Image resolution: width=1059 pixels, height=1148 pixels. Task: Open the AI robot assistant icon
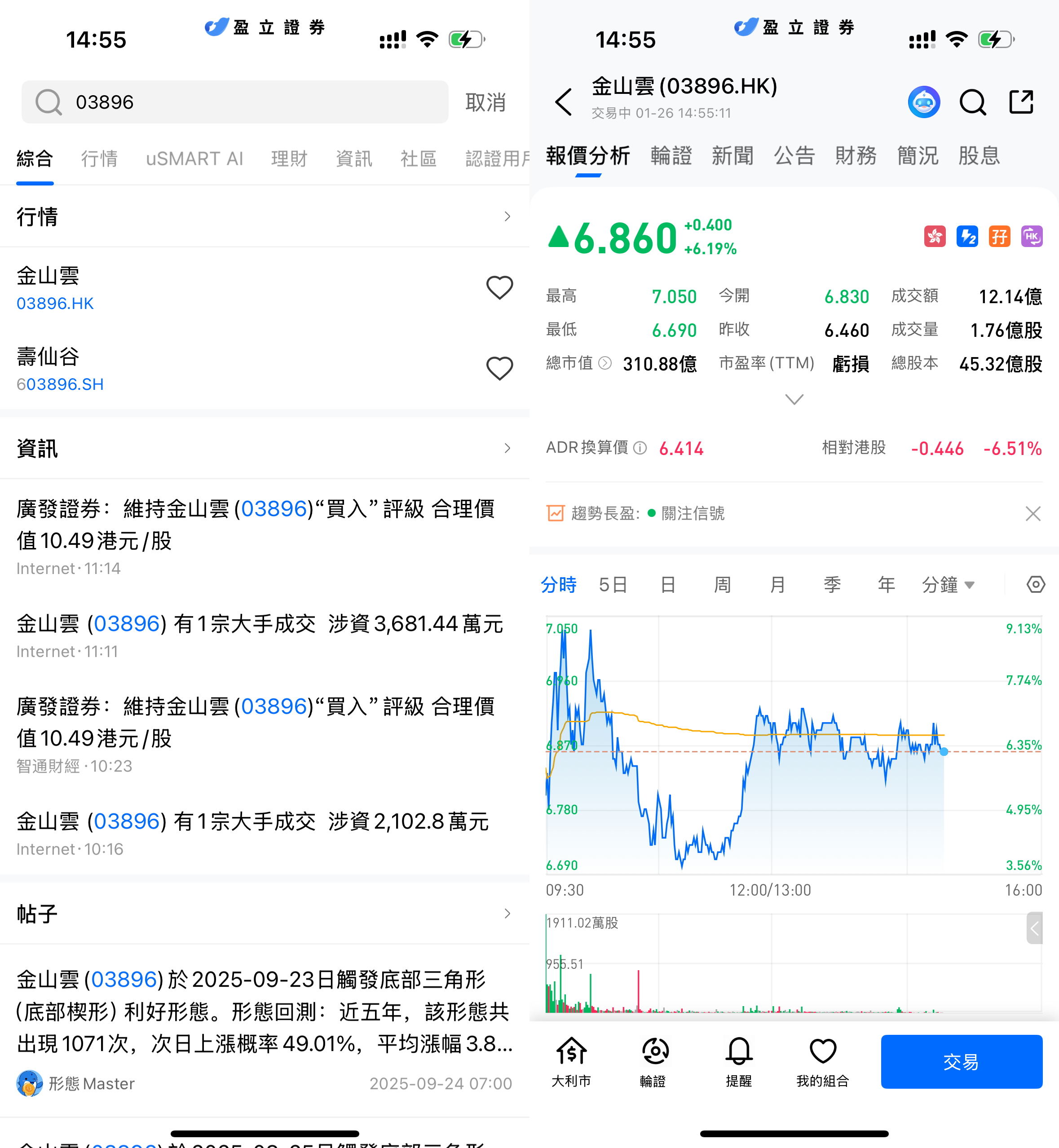(x=924, y=102)
